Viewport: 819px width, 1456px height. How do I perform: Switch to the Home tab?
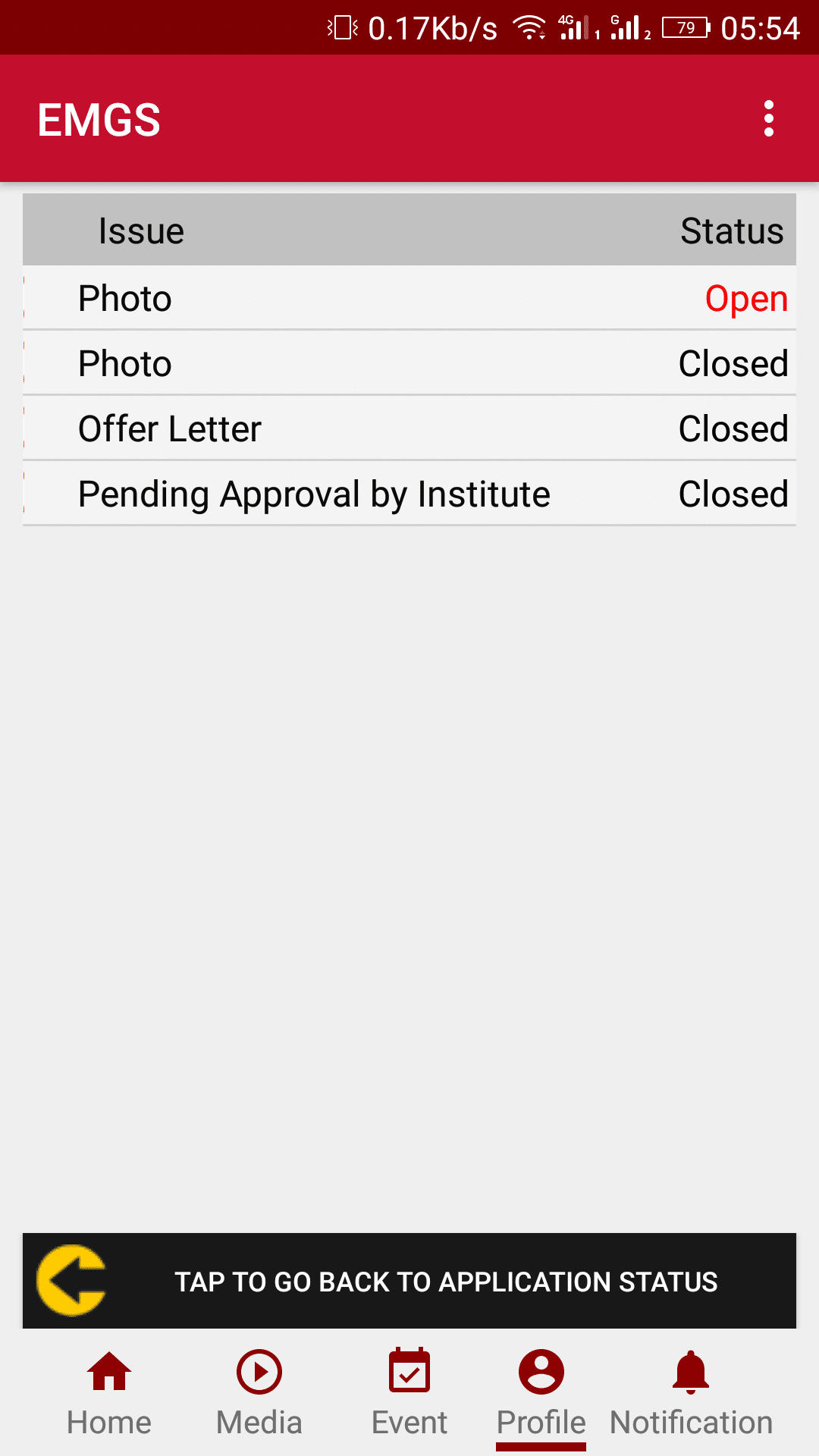109,1394
